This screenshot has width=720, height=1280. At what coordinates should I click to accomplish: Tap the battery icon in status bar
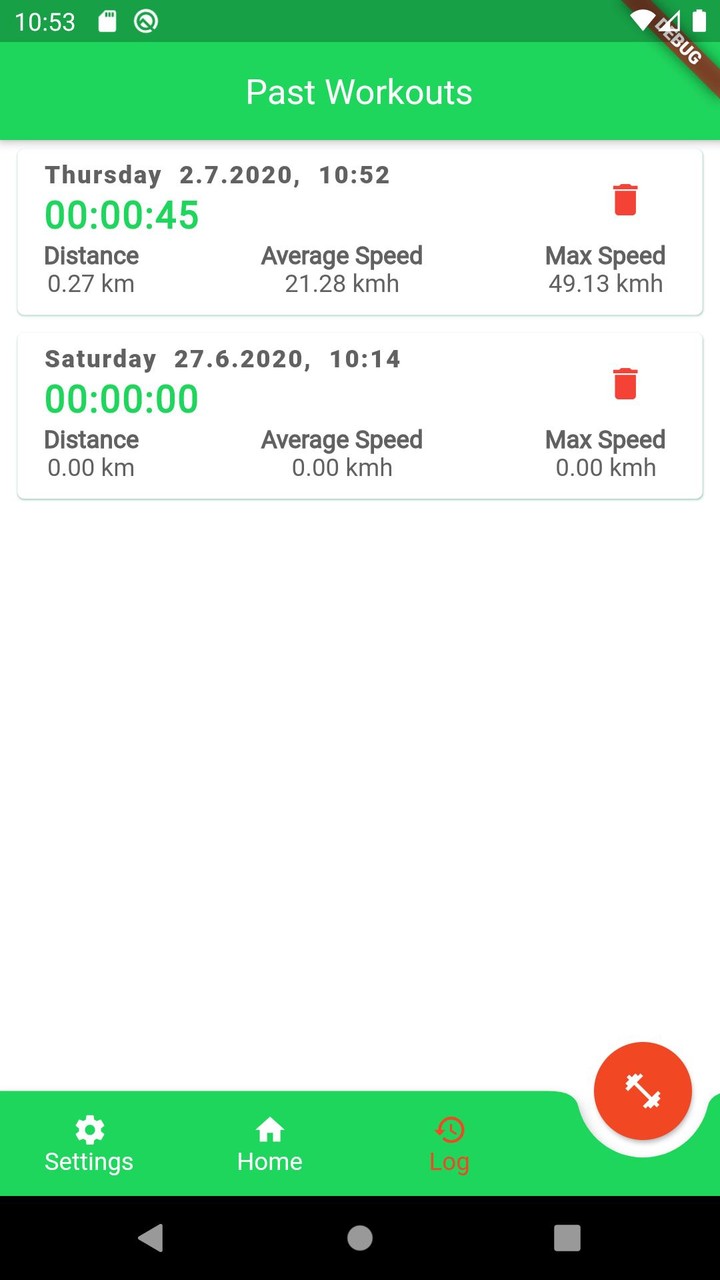[699, 20]
